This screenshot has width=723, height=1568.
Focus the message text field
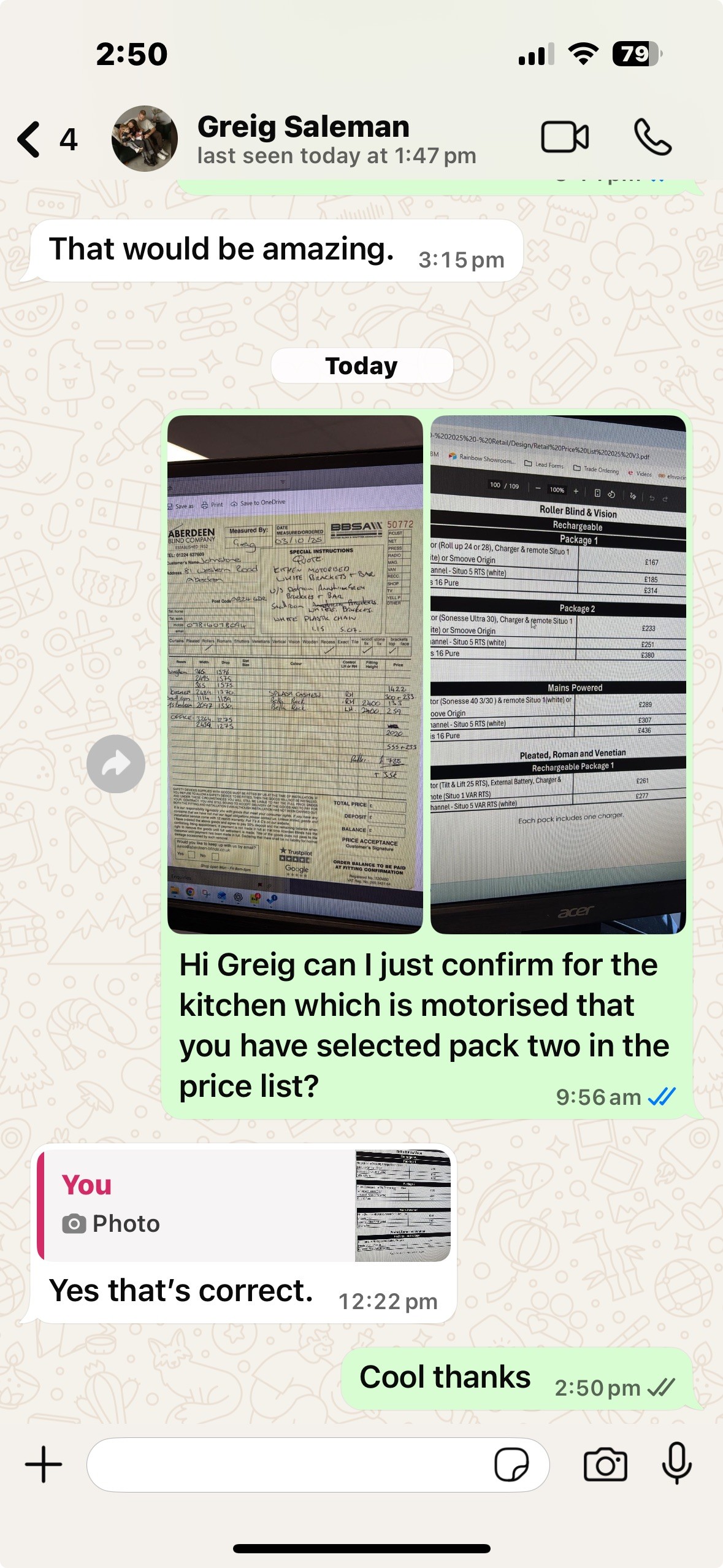tap(288, 1464)
